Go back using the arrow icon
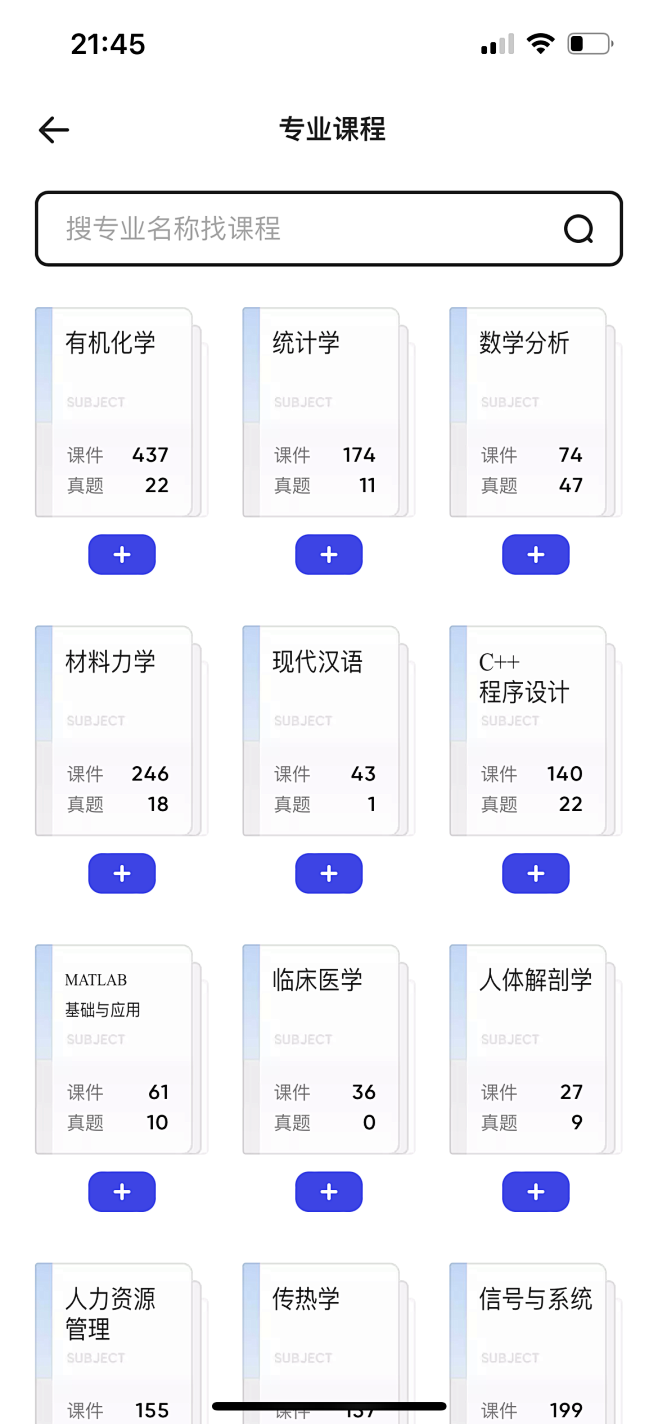Viewport: 658px width, 1424px height. [x=54, y=129]
